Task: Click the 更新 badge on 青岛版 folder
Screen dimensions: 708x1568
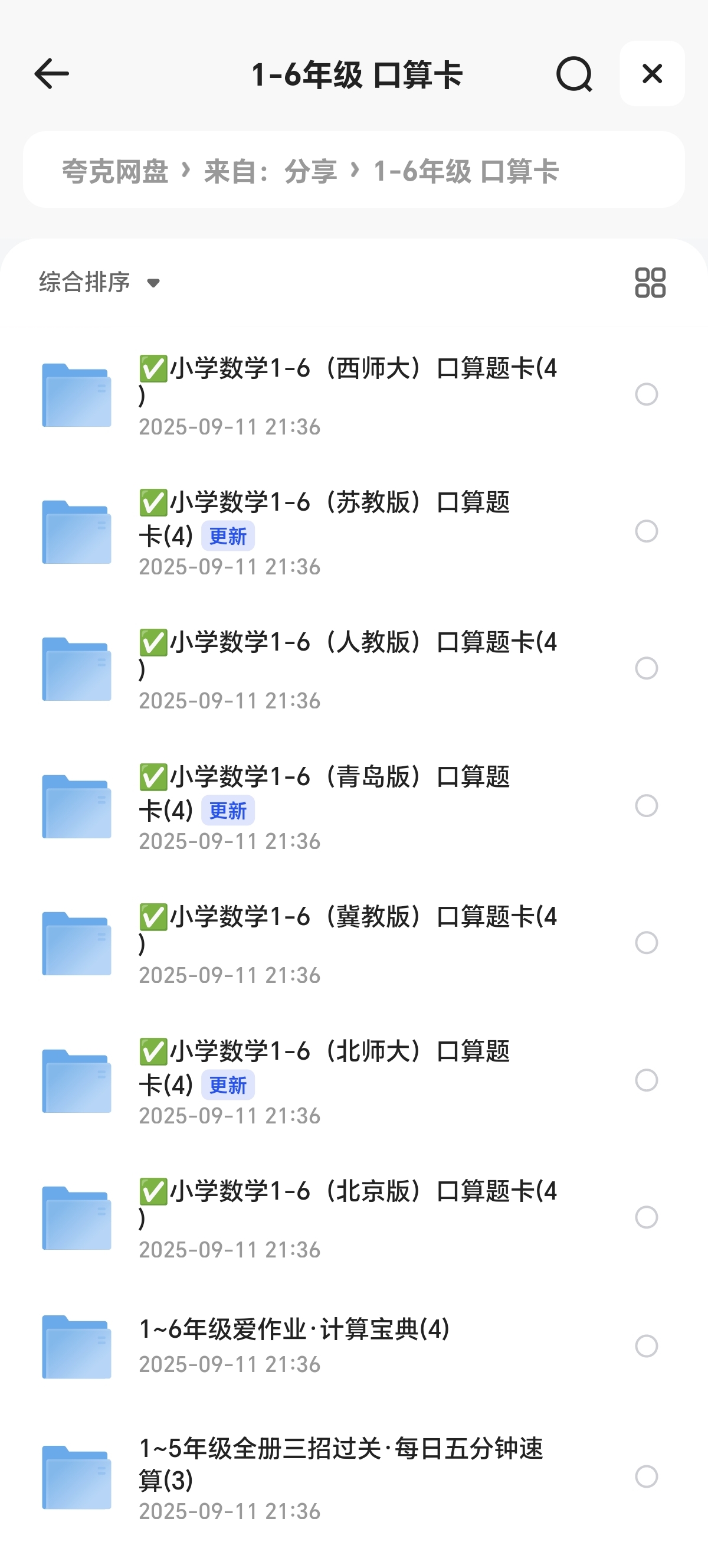Action: click(229, 810)
